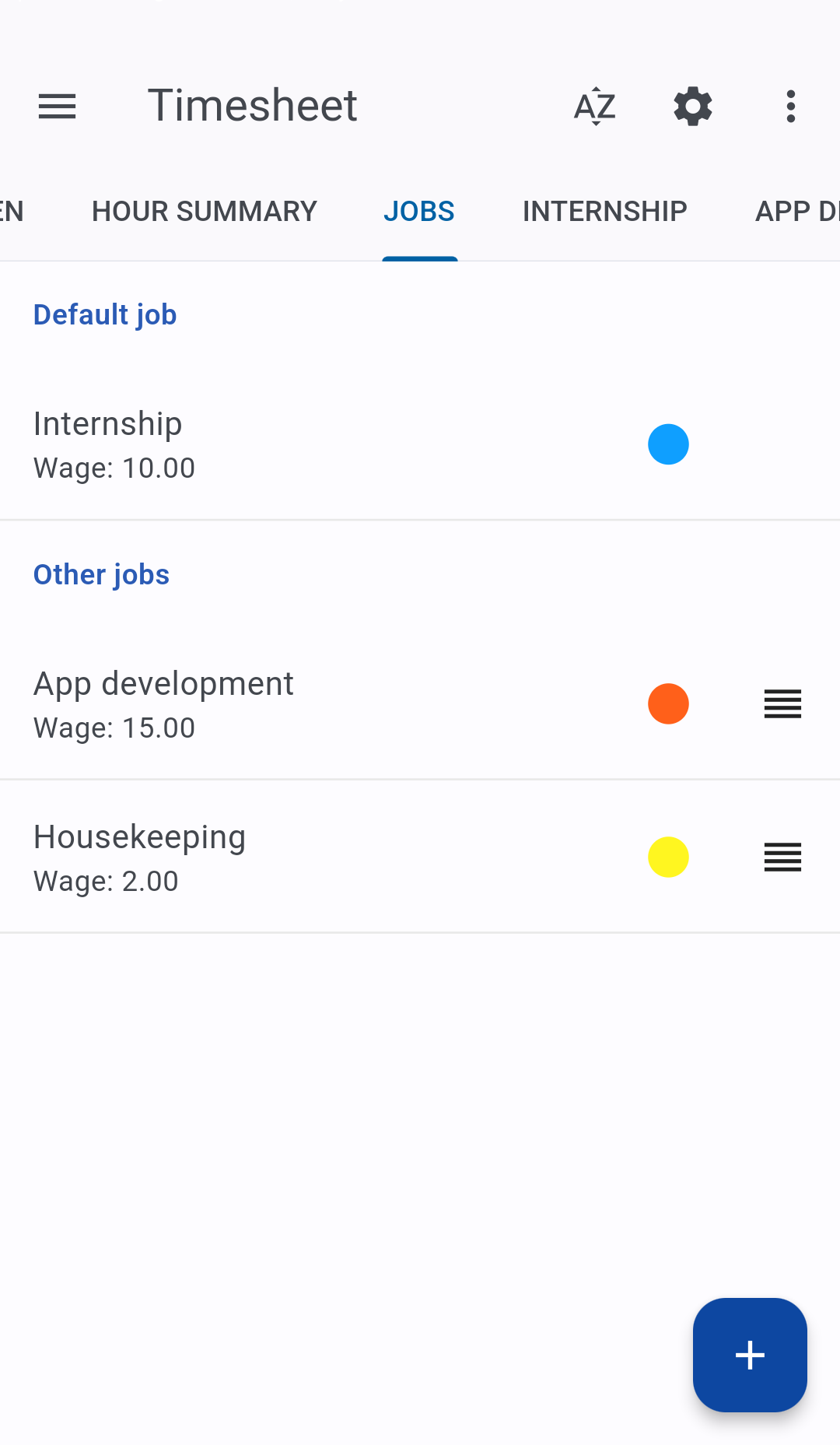This screenshot has height=1445, width=840.
Task: Open settings gear
Action: (693, 106)
